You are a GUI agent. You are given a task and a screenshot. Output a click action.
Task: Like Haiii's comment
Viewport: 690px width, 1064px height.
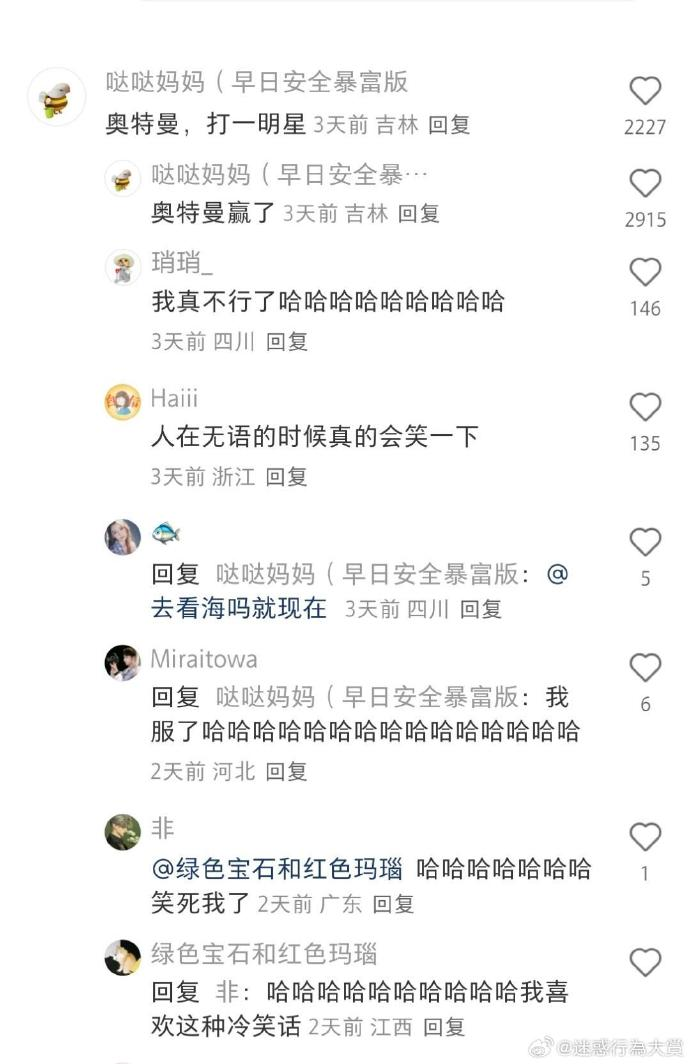(645, 407)
